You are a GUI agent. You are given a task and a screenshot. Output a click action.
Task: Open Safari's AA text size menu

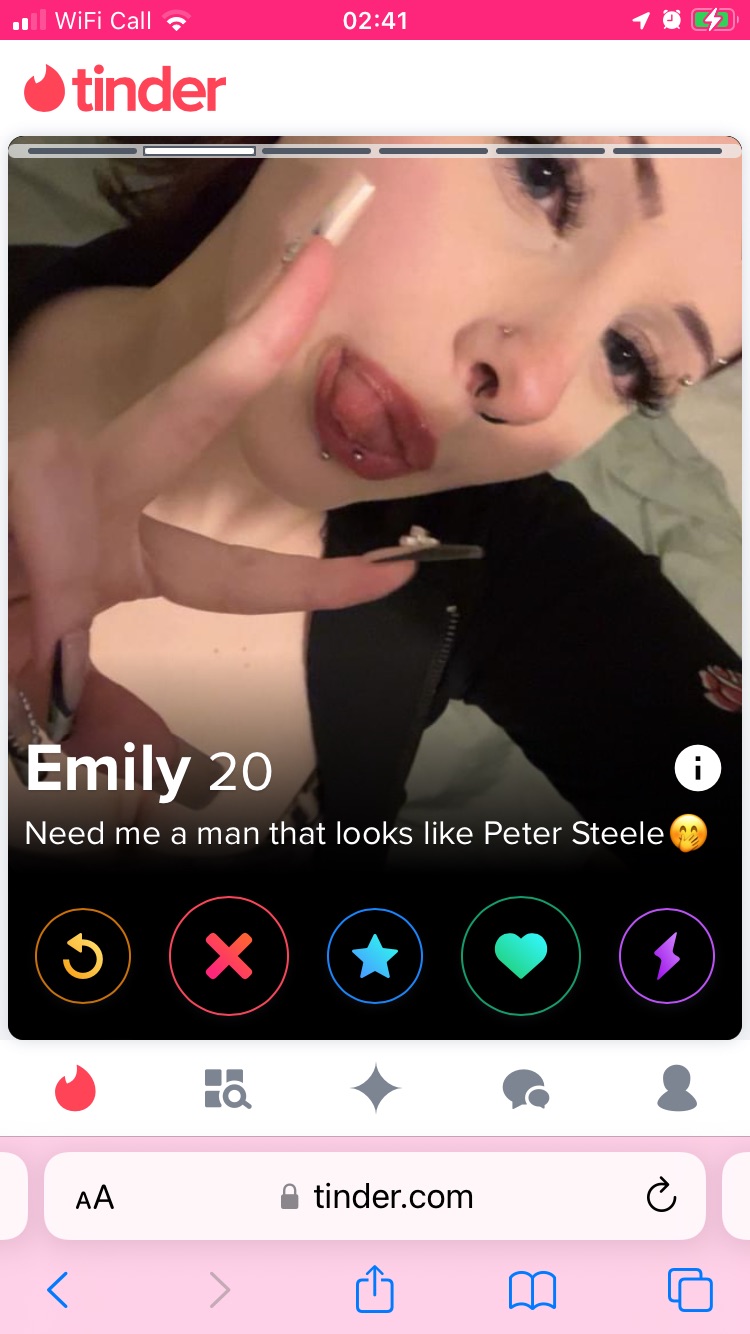[x=95, y=1197]
